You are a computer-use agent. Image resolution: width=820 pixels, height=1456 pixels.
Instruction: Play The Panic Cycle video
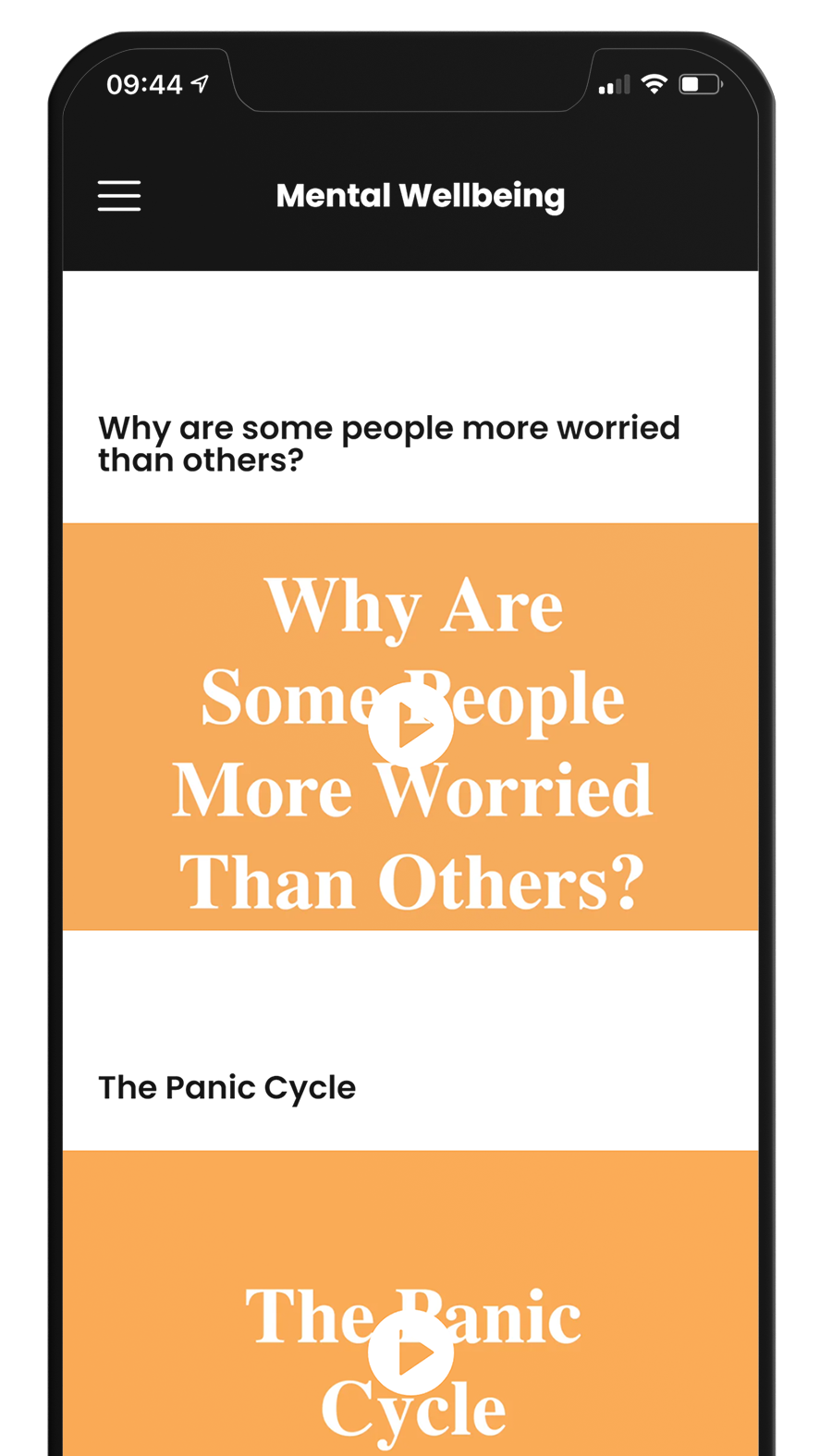point(410,1353)
